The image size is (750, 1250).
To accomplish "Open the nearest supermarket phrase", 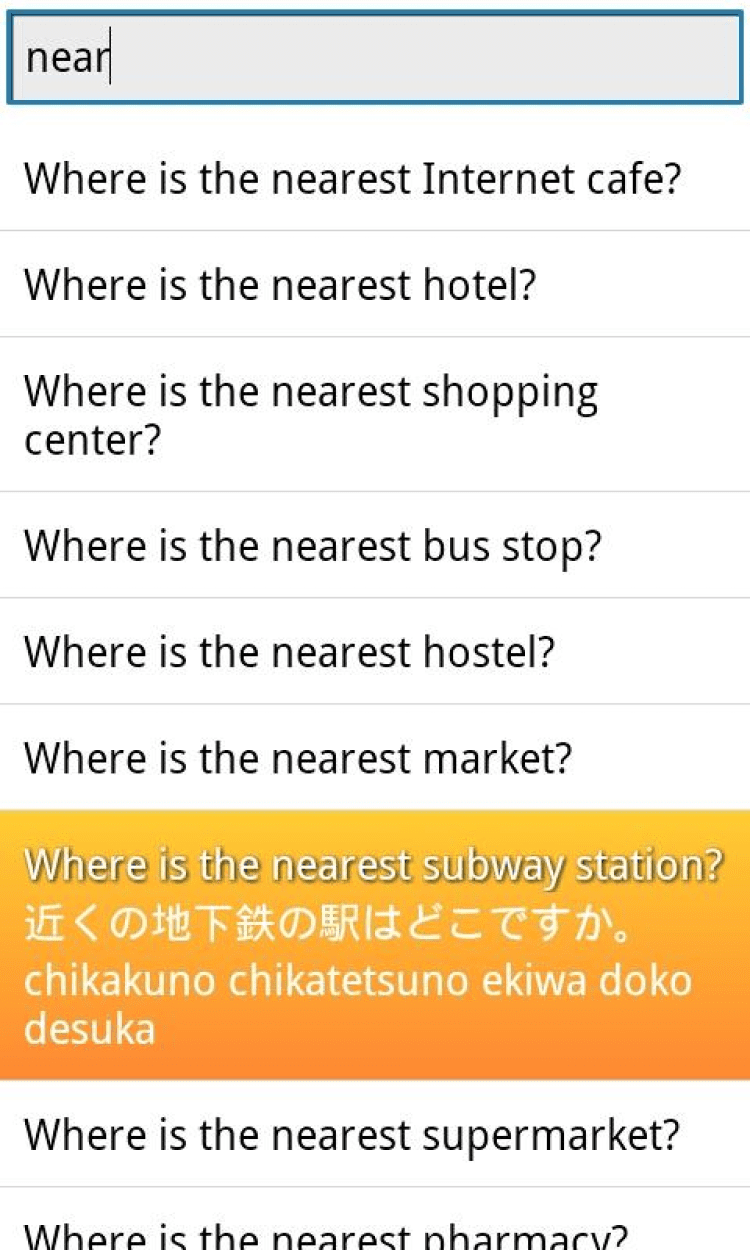I will (x=352, y=1135).
